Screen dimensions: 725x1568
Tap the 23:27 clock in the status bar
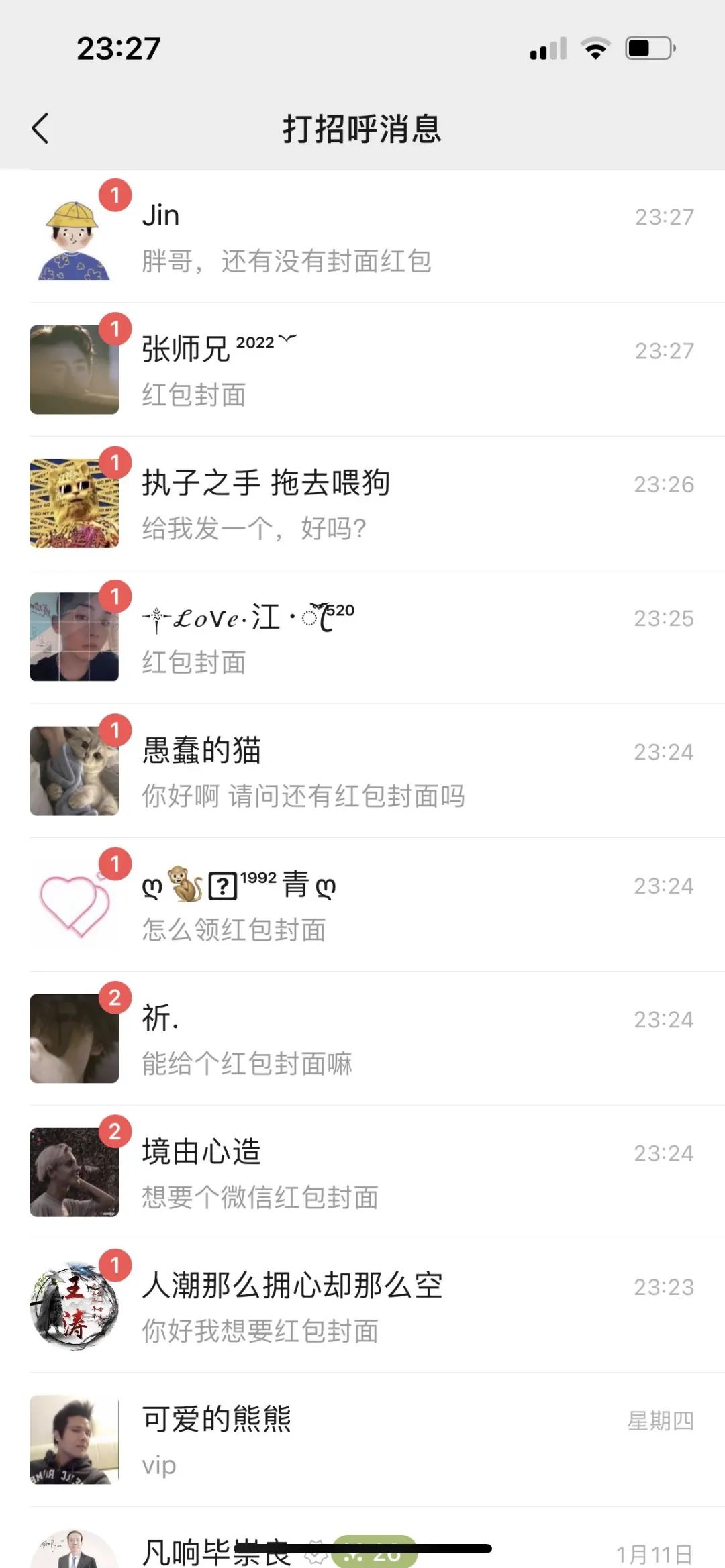(118, 47)
